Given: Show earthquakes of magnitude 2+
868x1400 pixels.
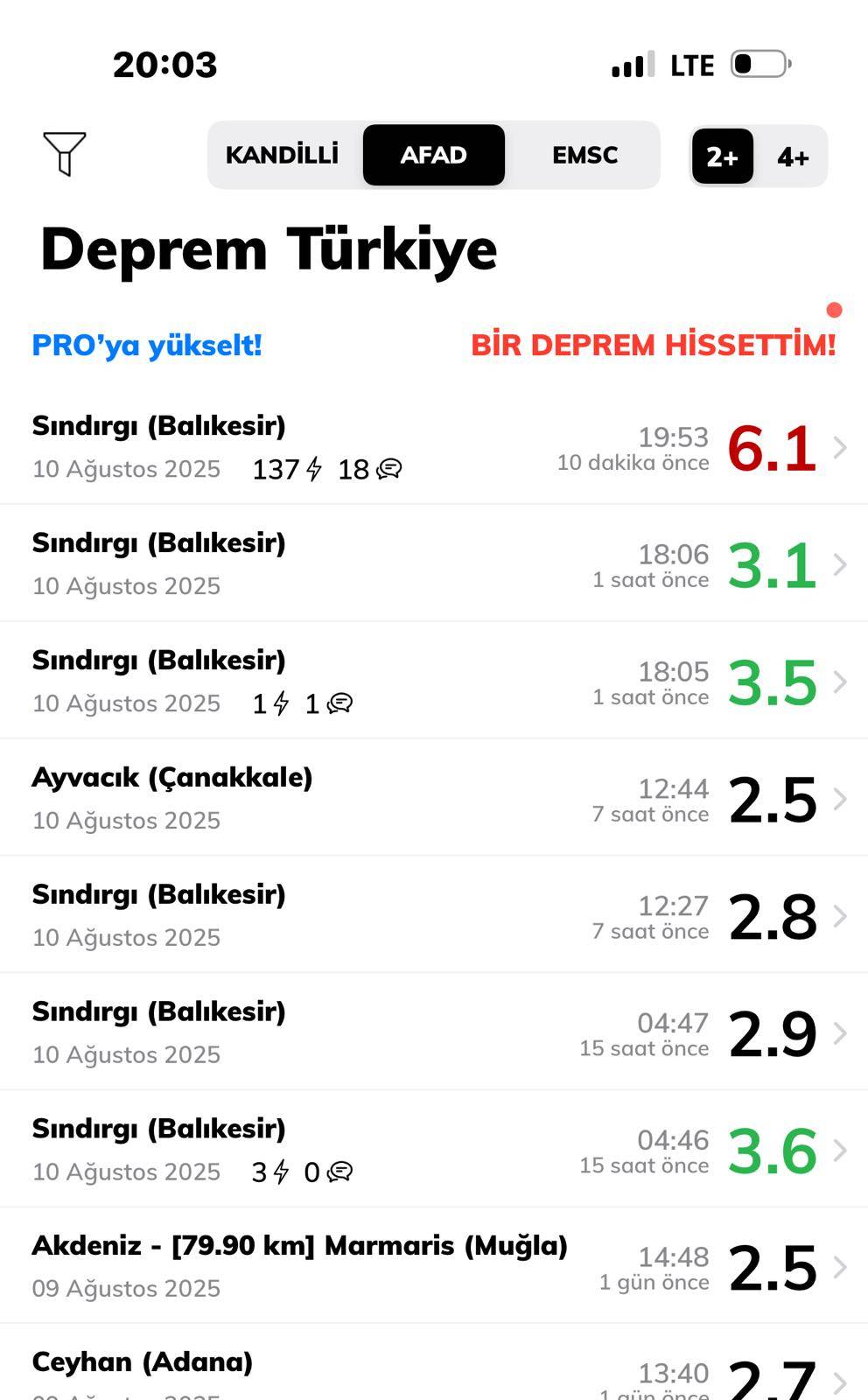Looking at the screenshot, I should [x=722, y=157].
